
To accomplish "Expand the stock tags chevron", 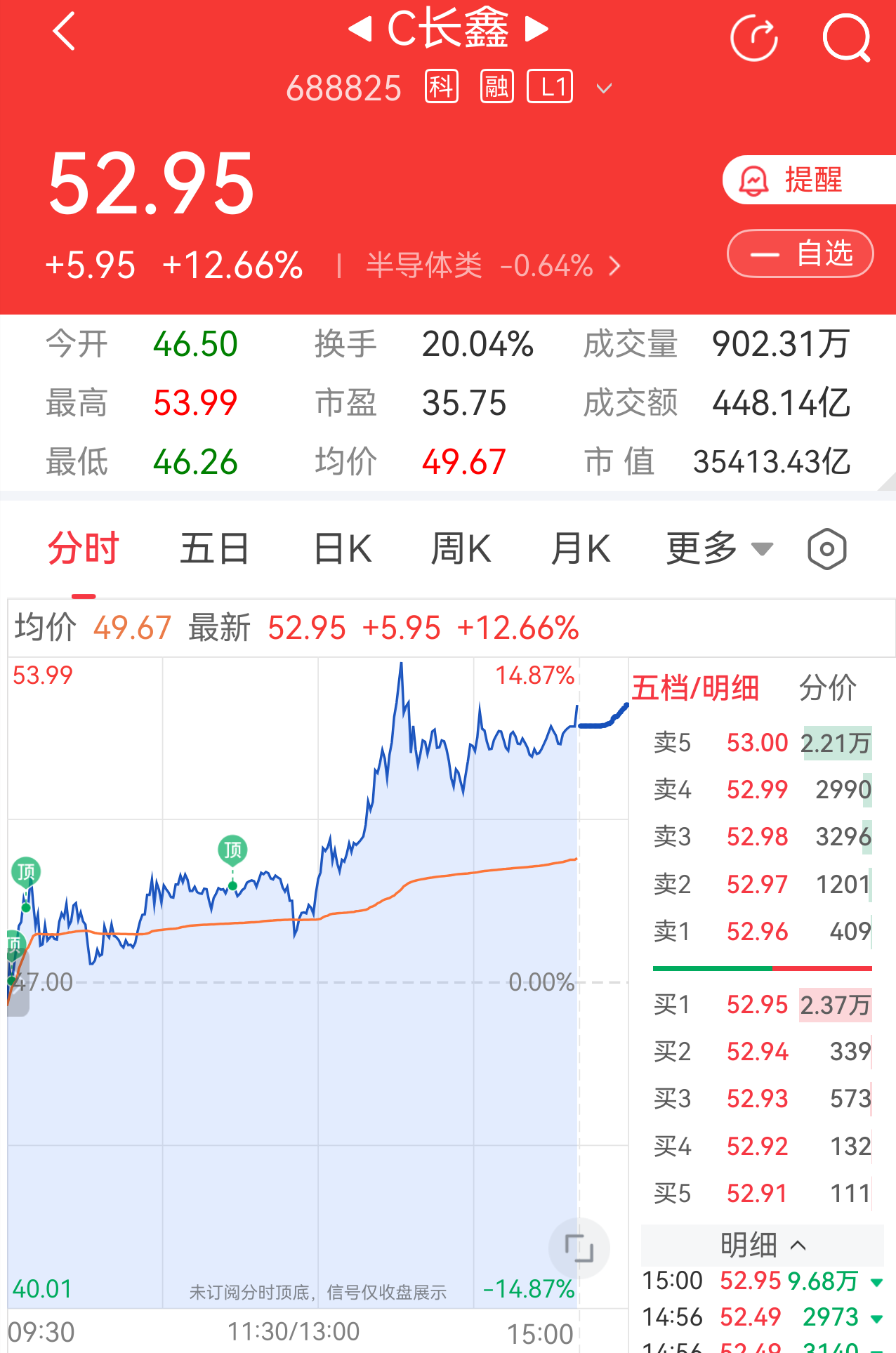I will click(x=604, y=88).
